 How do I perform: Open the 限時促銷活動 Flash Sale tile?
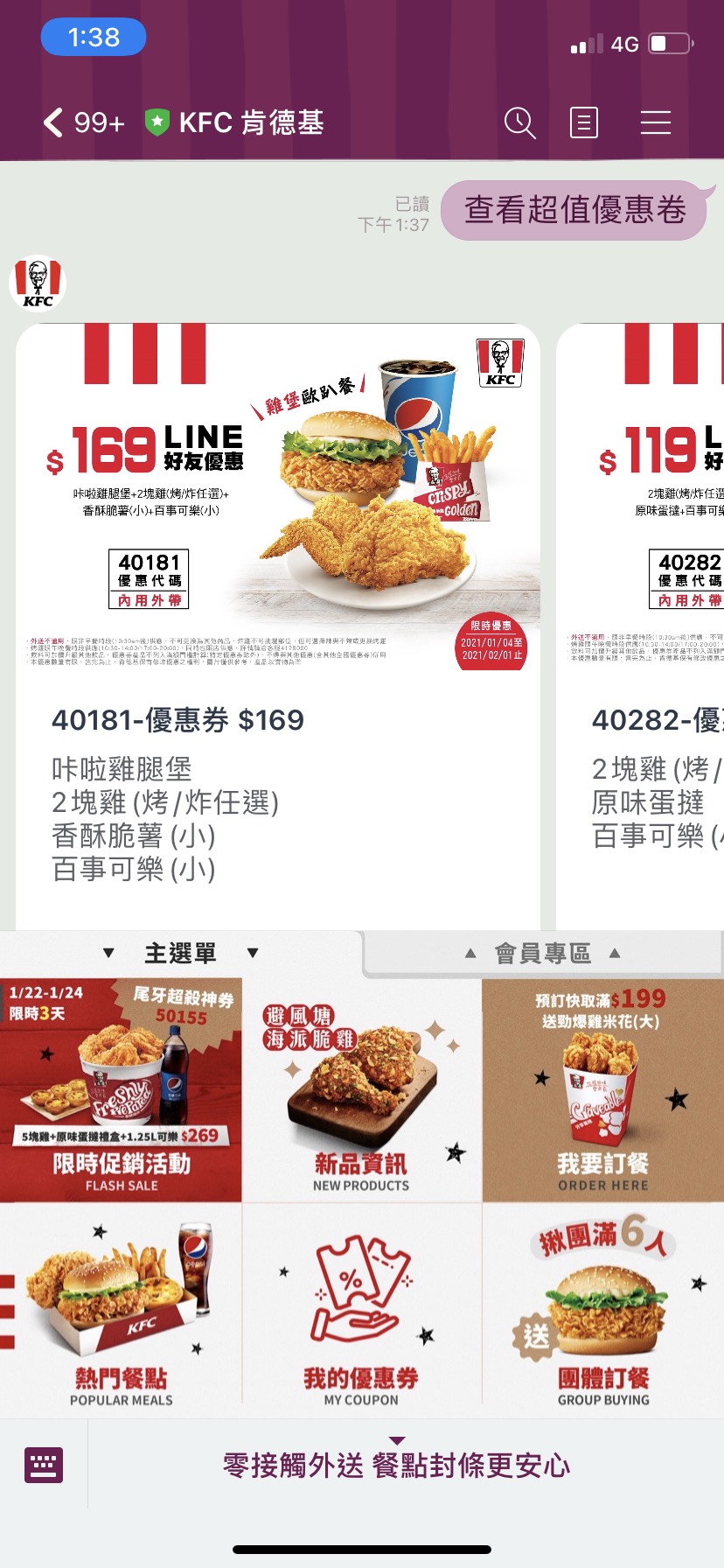(x=121, y=1089)
